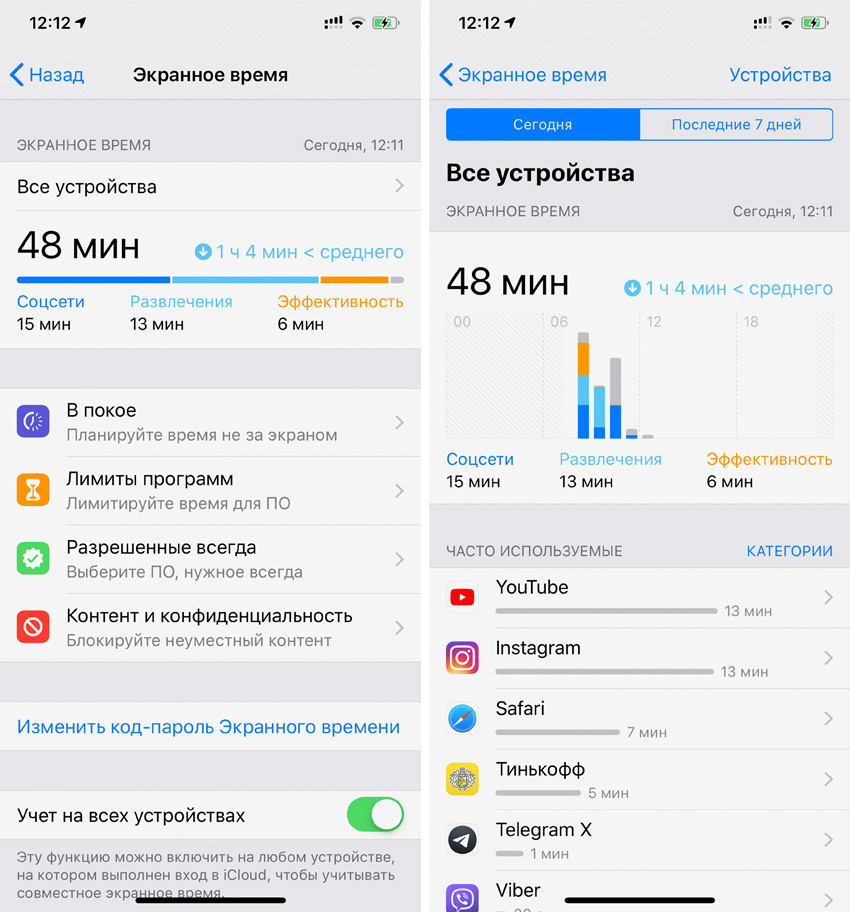Image resolution: width=850 pixels, height=912 pixels.
Task: Open YouTube usage details
Action: point(640,597)
